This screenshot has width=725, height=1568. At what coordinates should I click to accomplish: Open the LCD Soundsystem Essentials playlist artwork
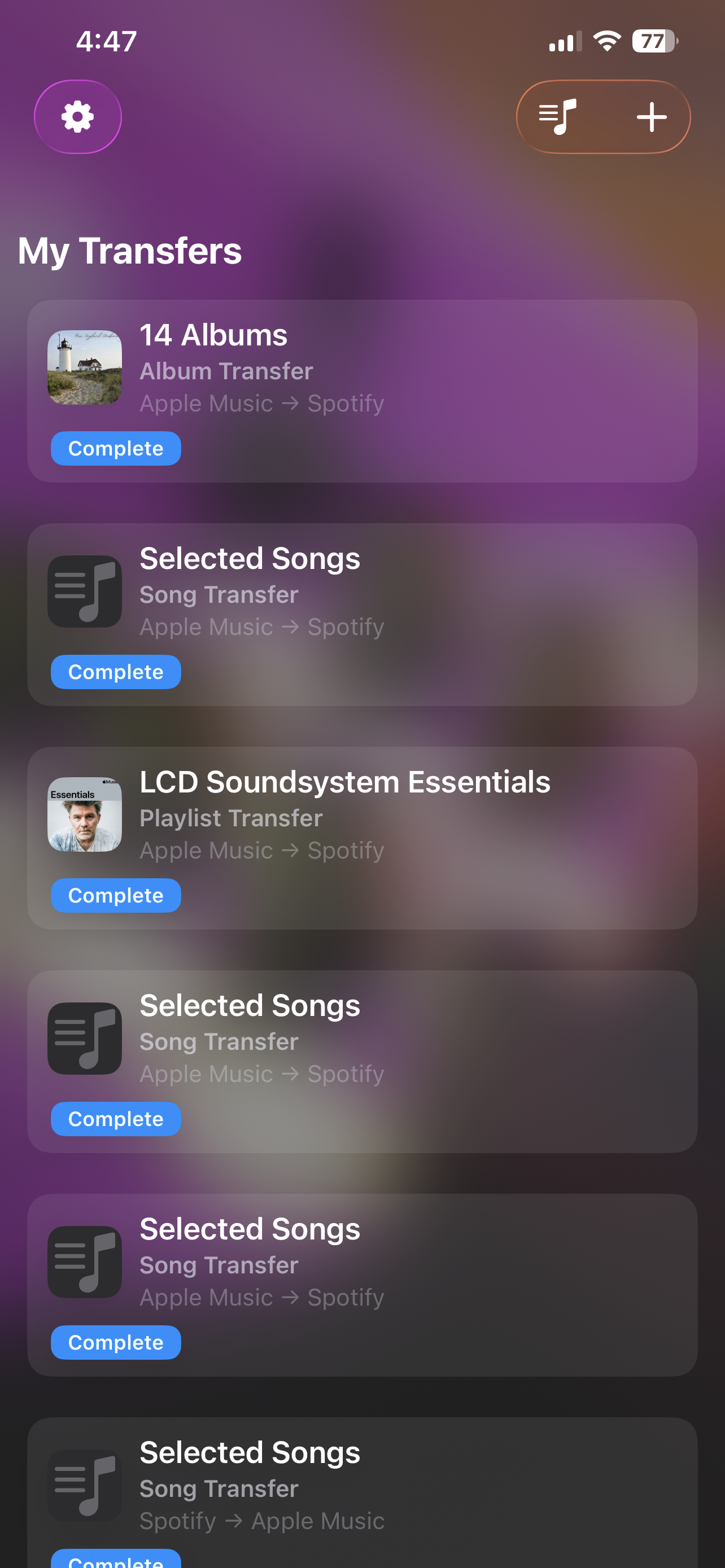coord(85,814)
